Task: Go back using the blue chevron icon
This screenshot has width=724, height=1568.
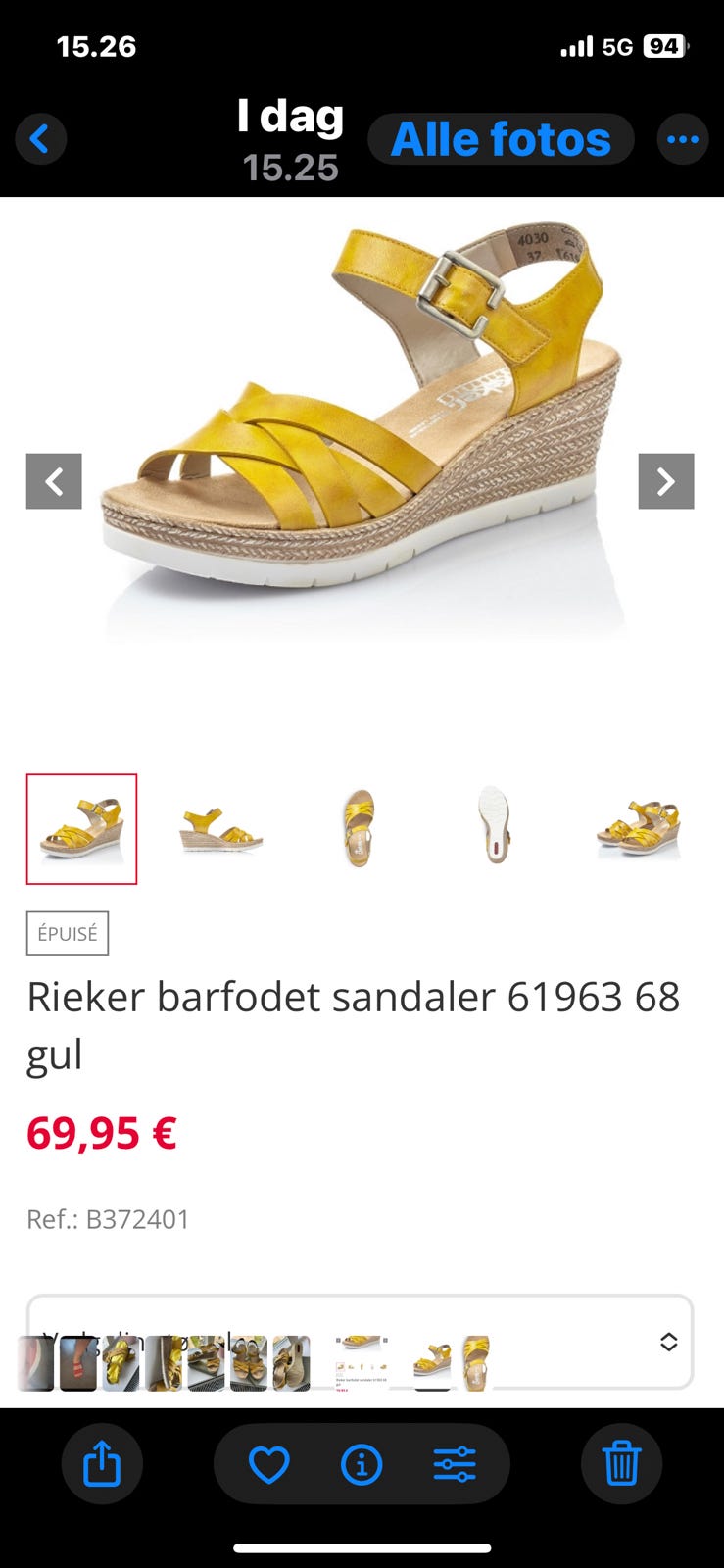Action: click(x=40, y=138)
